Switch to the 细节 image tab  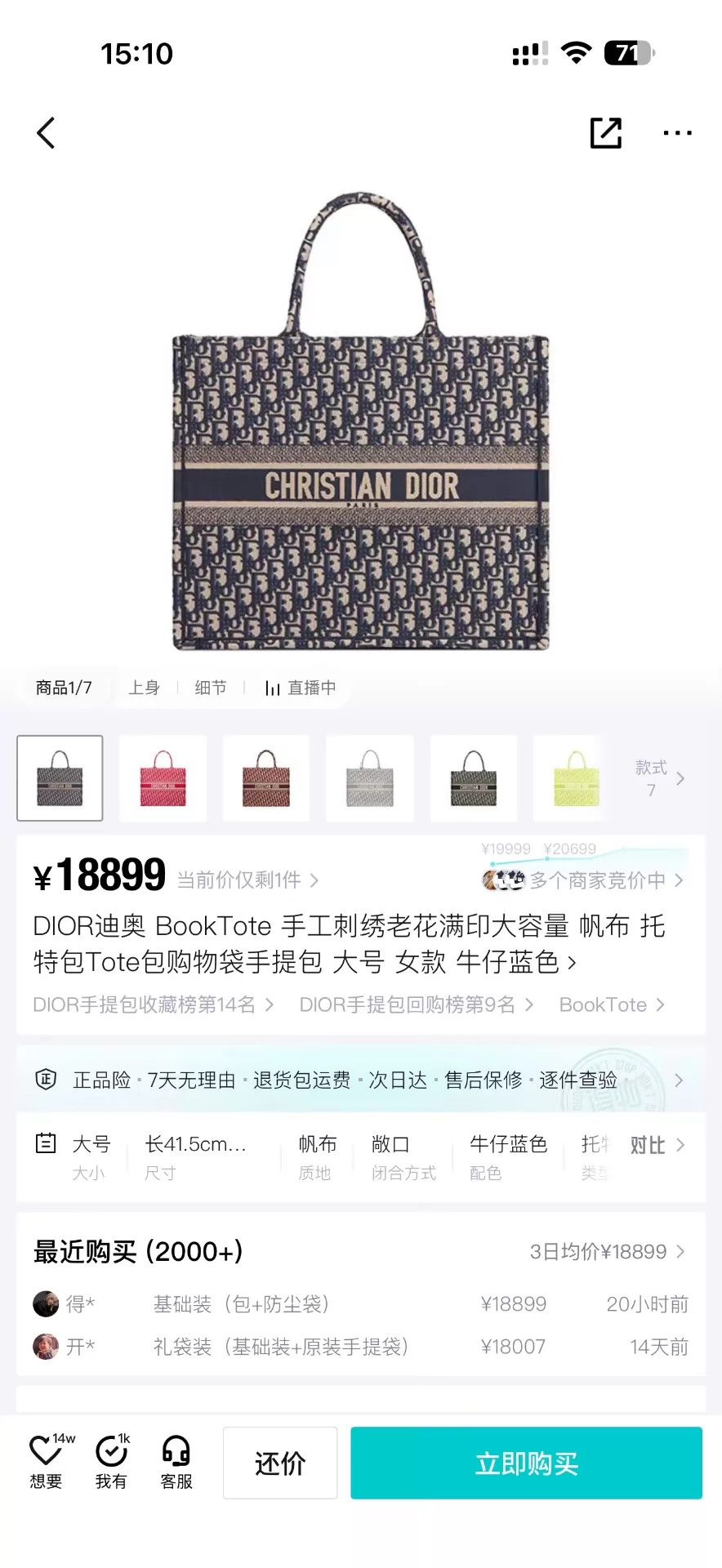tap(211, 688)
